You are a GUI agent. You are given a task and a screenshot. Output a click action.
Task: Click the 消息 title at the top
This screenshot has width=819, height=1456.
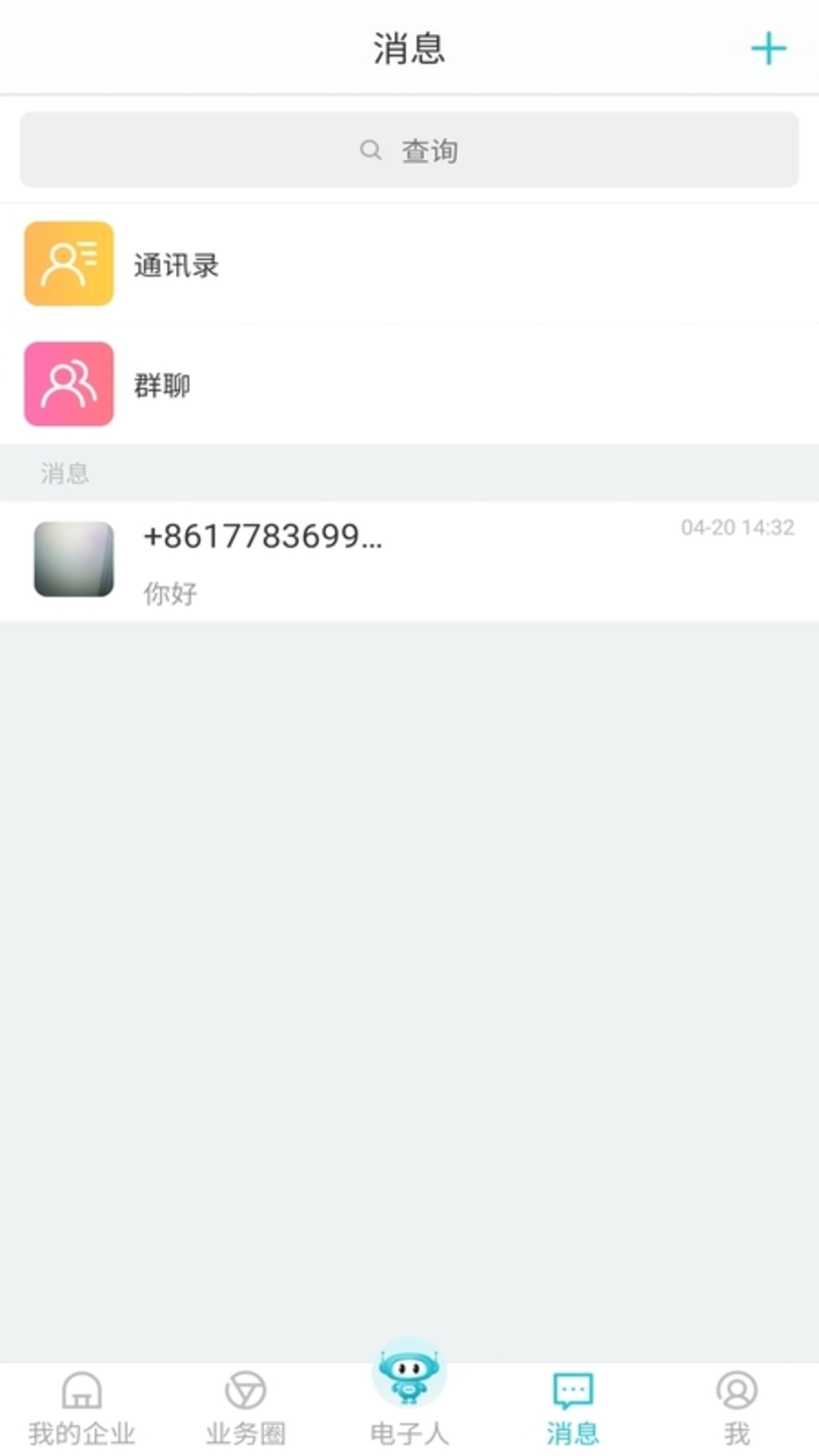pyautogui.click(x=409, y=47)
